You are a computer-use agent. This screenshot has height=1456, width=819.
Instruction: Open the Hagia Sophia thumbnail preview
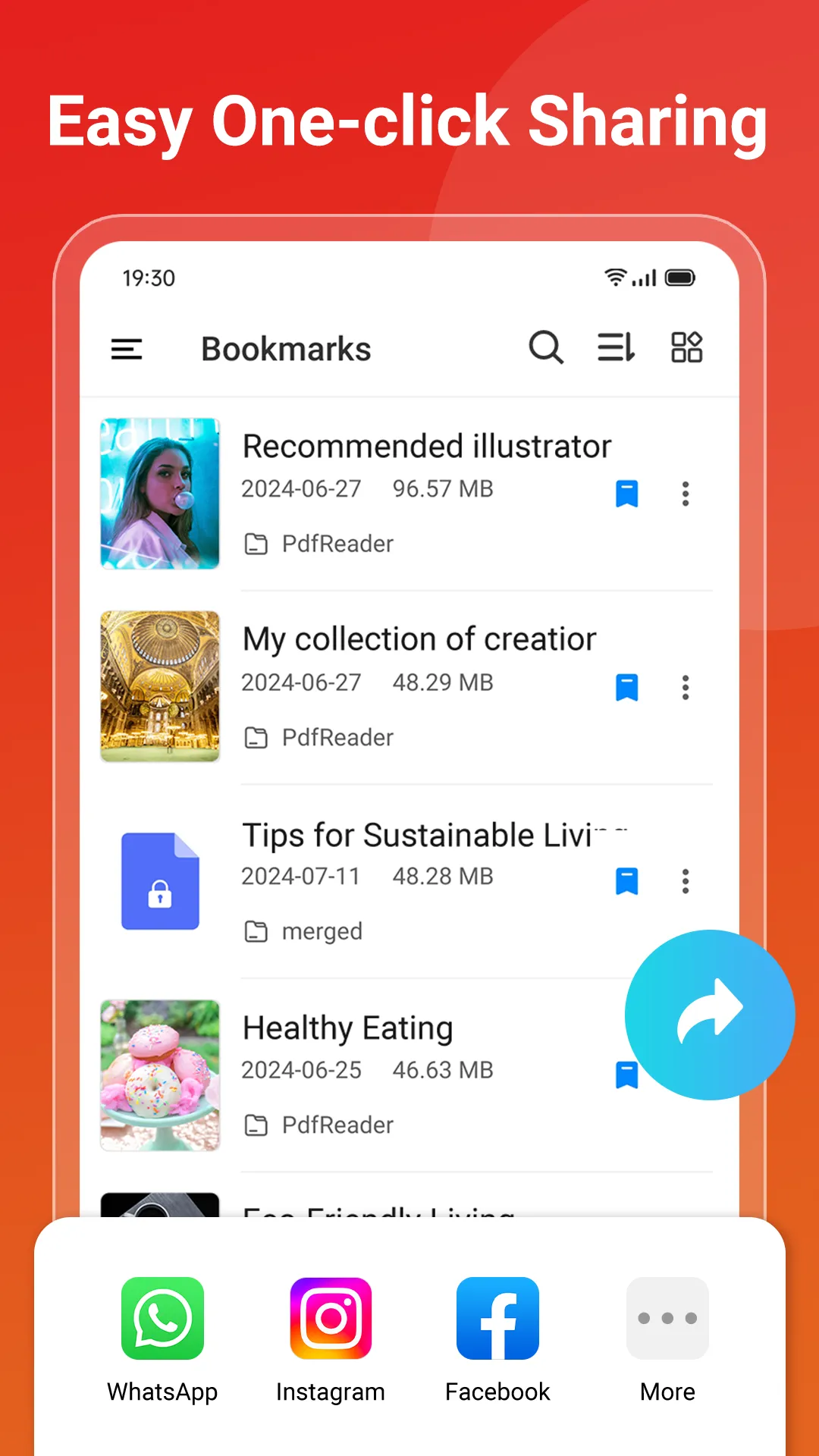pos(160,686)
